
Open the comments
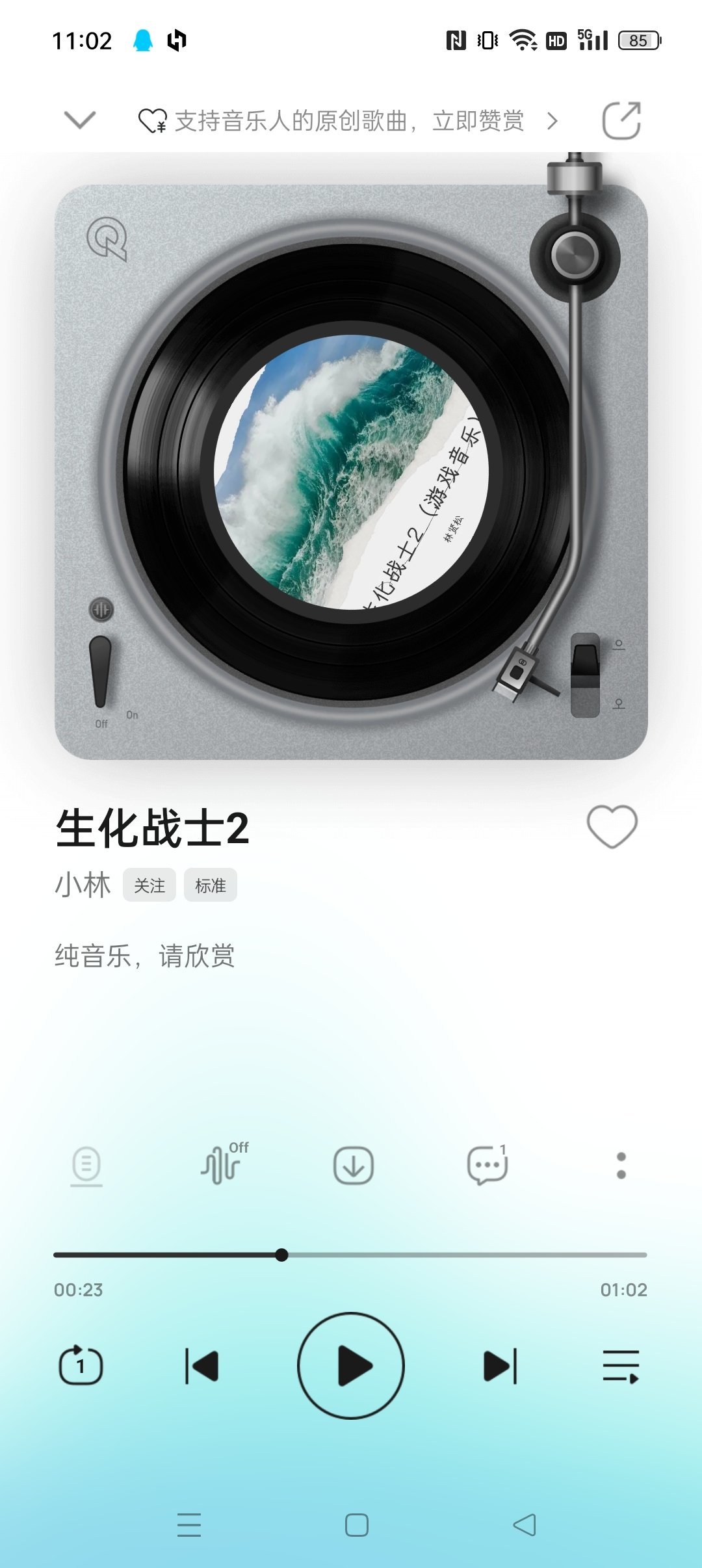(x=487, y=1166)
